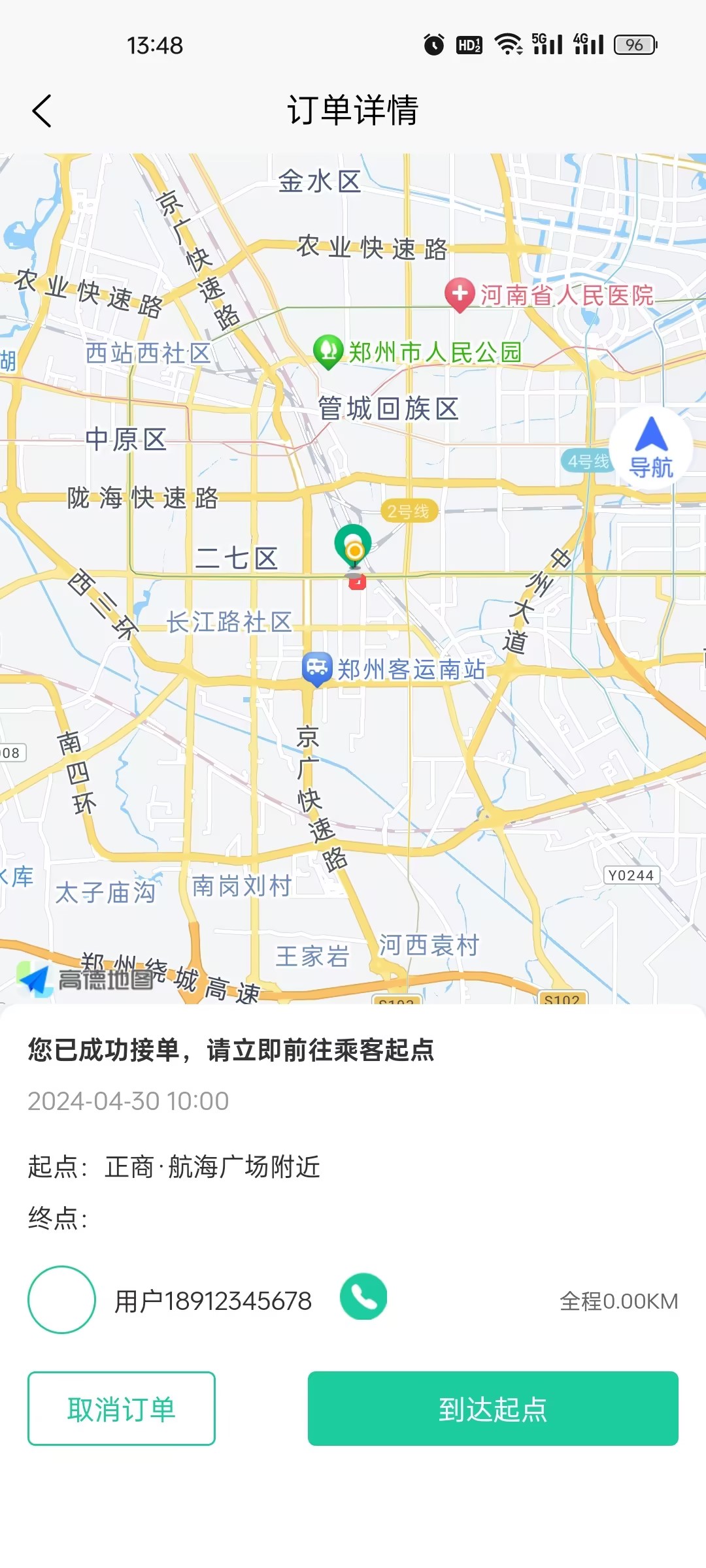Confirm arrival with 到达起点
706x1568 pixels.
pyautogui.click(x=493, y=1409)
